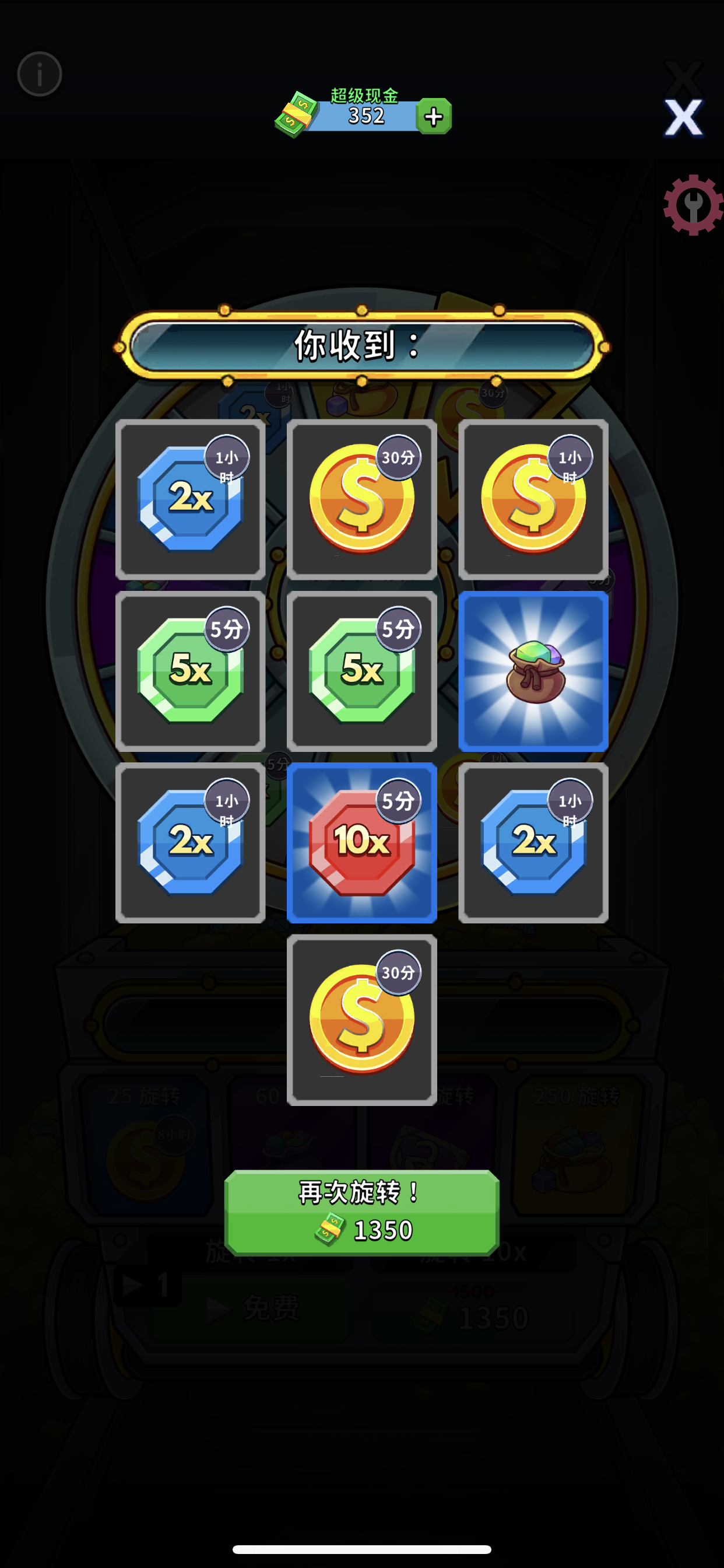Screen dimensions: 724x1568
Task: Tap the green plus to add 超级现金
Action: click(433, 116)
